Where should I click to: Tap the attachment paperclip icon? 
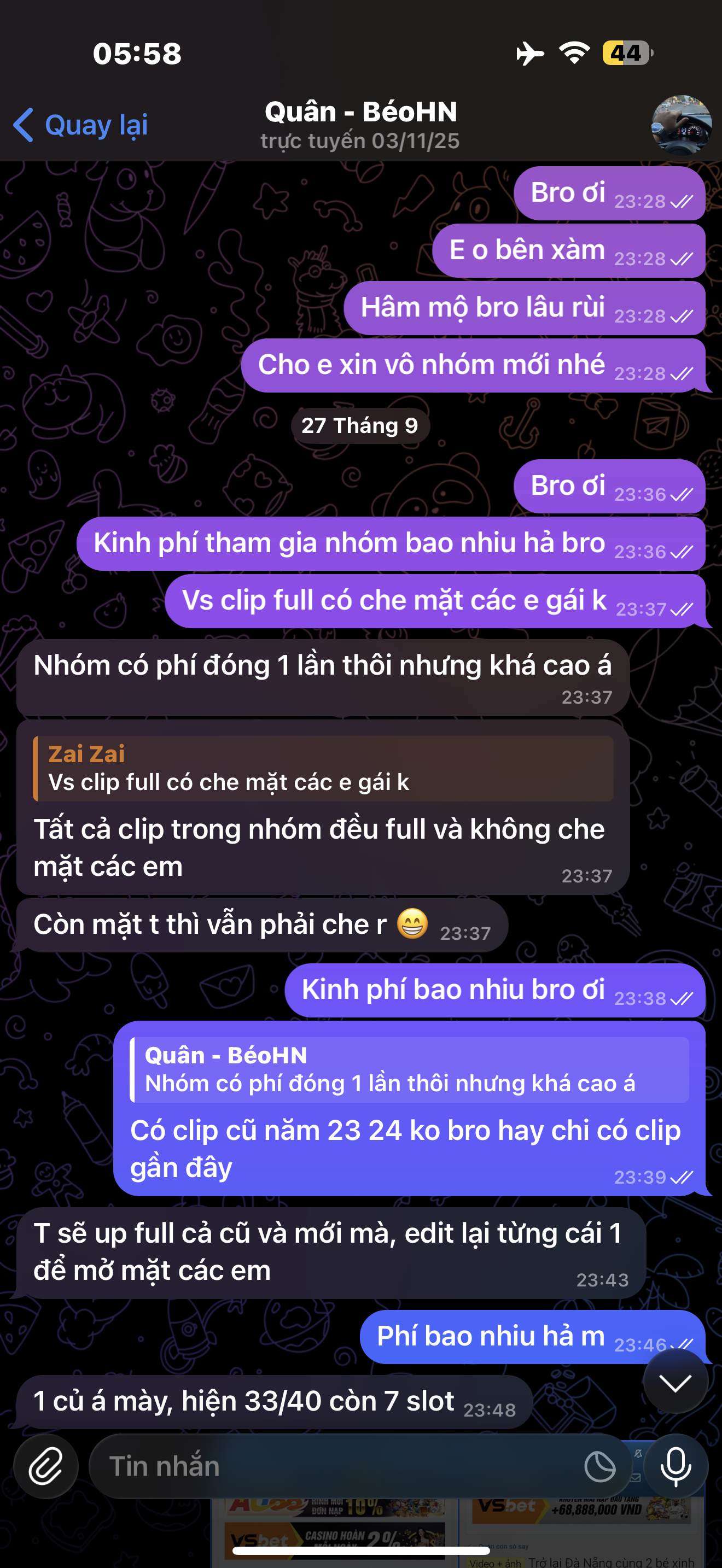[x=46, y=1466]
